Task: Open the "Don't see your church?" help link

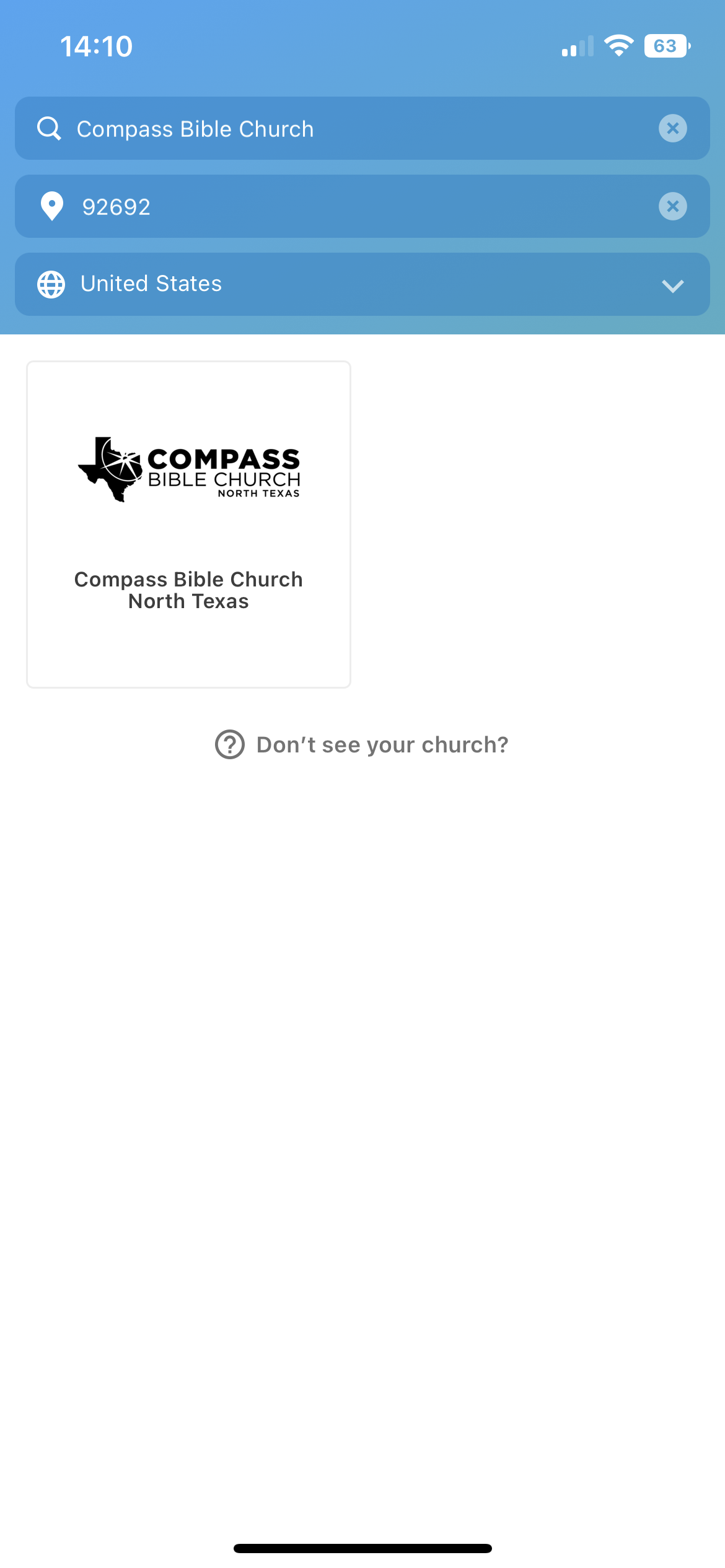Action: tap(362, 744)
